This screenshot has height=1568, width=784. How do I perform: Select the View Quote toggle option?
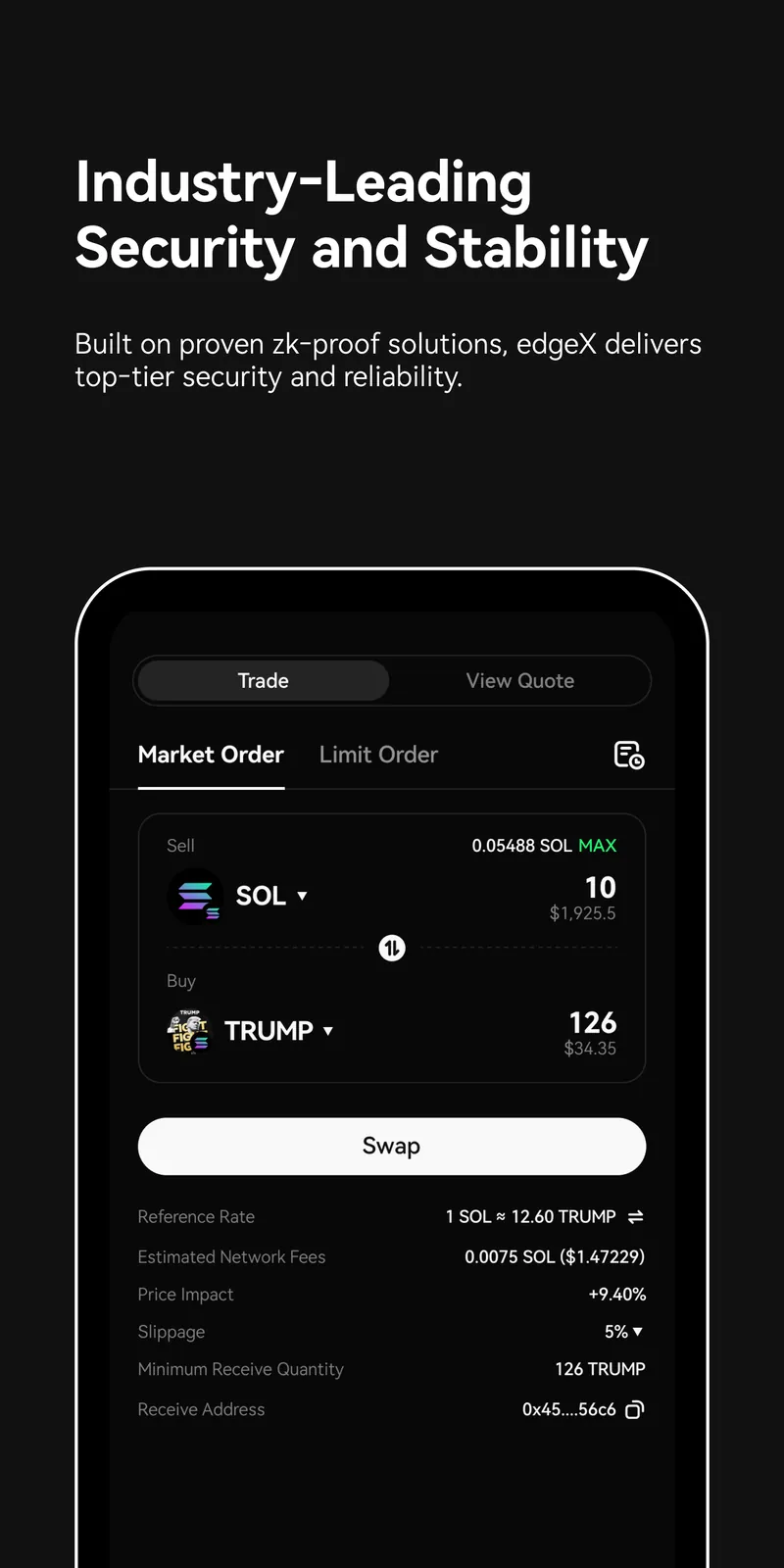tap(520, 680)
